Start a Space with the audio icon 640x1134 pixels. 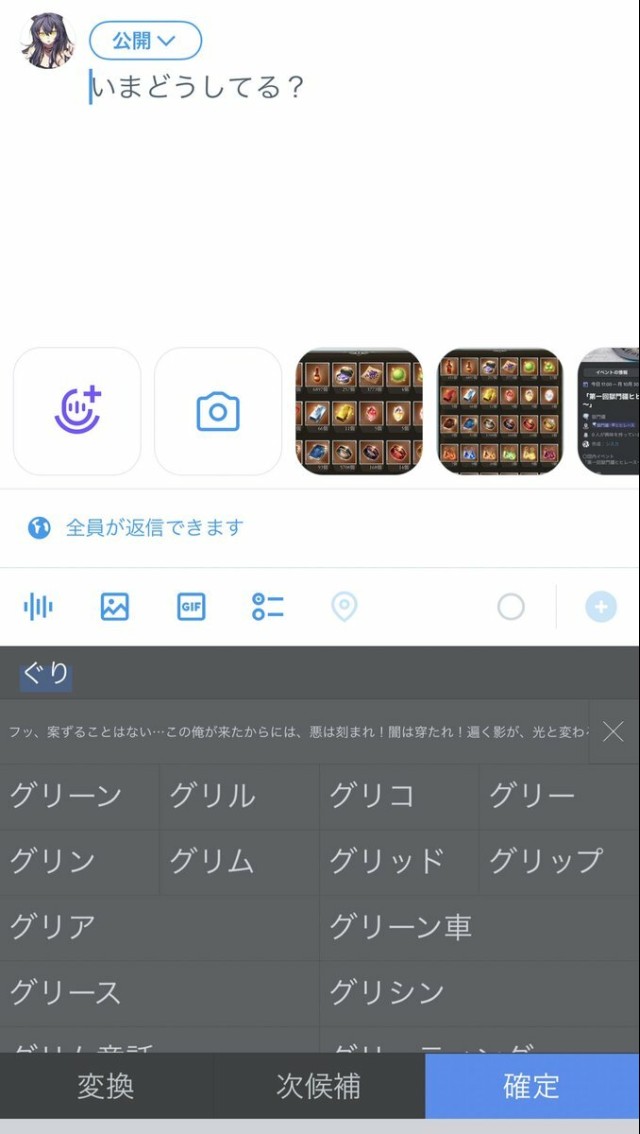point(78,411)
